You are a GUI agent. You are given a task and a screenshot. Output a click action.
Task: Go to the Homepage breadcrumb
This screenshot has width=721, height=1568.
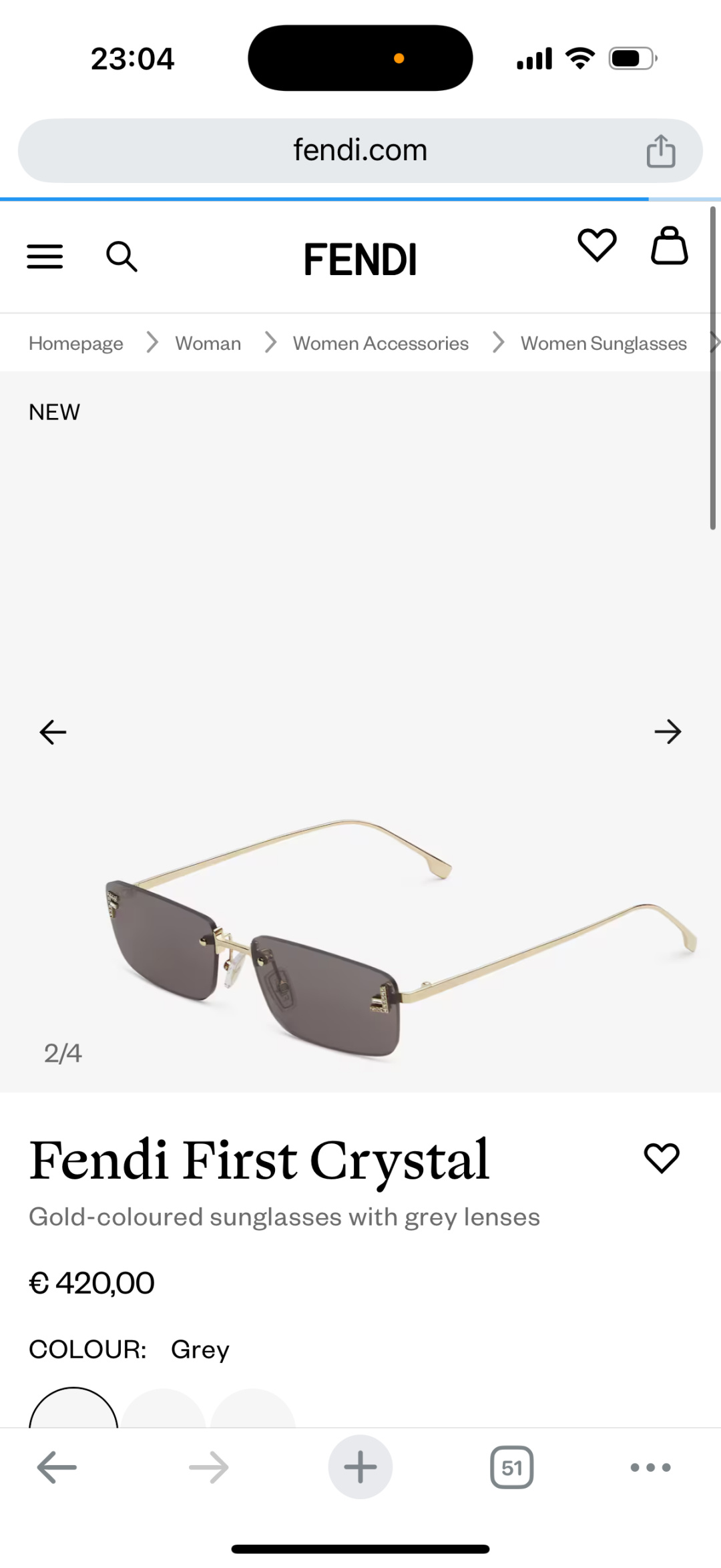click(76, 343)
